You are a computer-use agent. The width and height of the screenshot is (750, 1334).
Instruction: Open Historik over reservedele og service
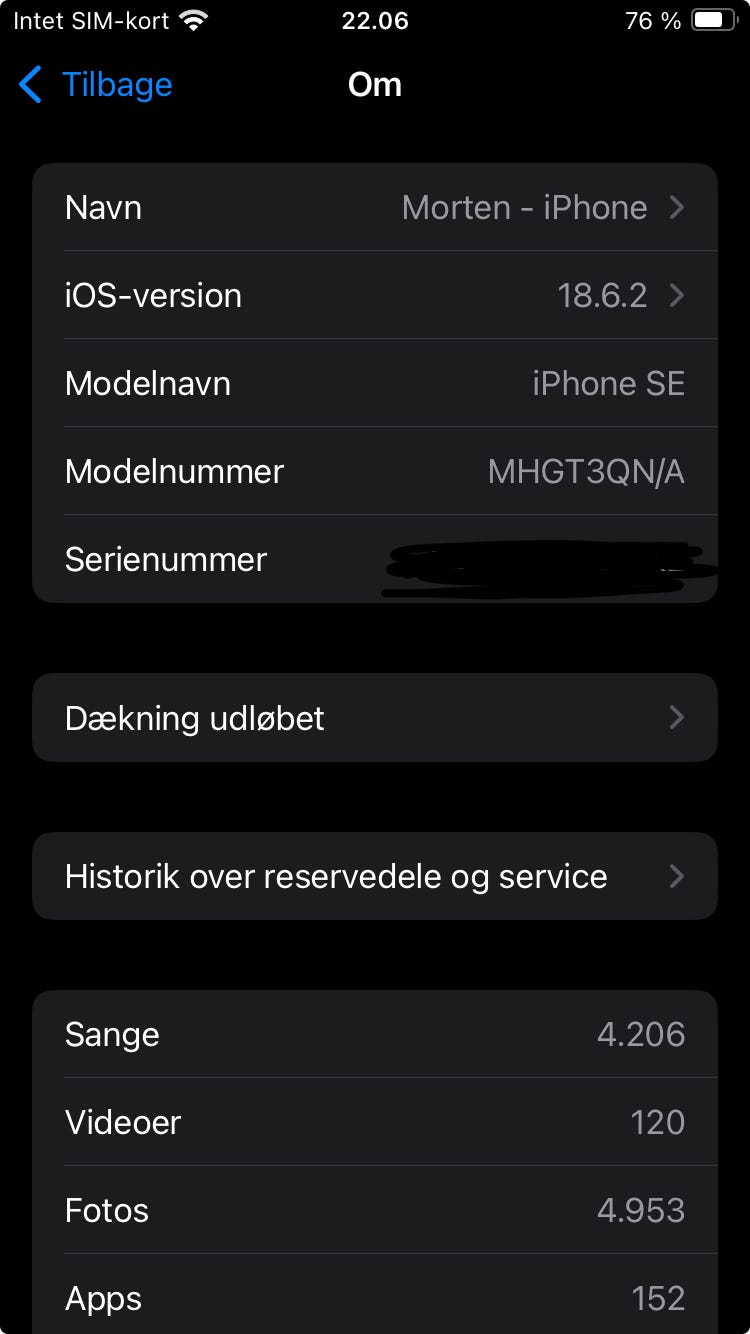pyautogui.click(x=375, y=876)
